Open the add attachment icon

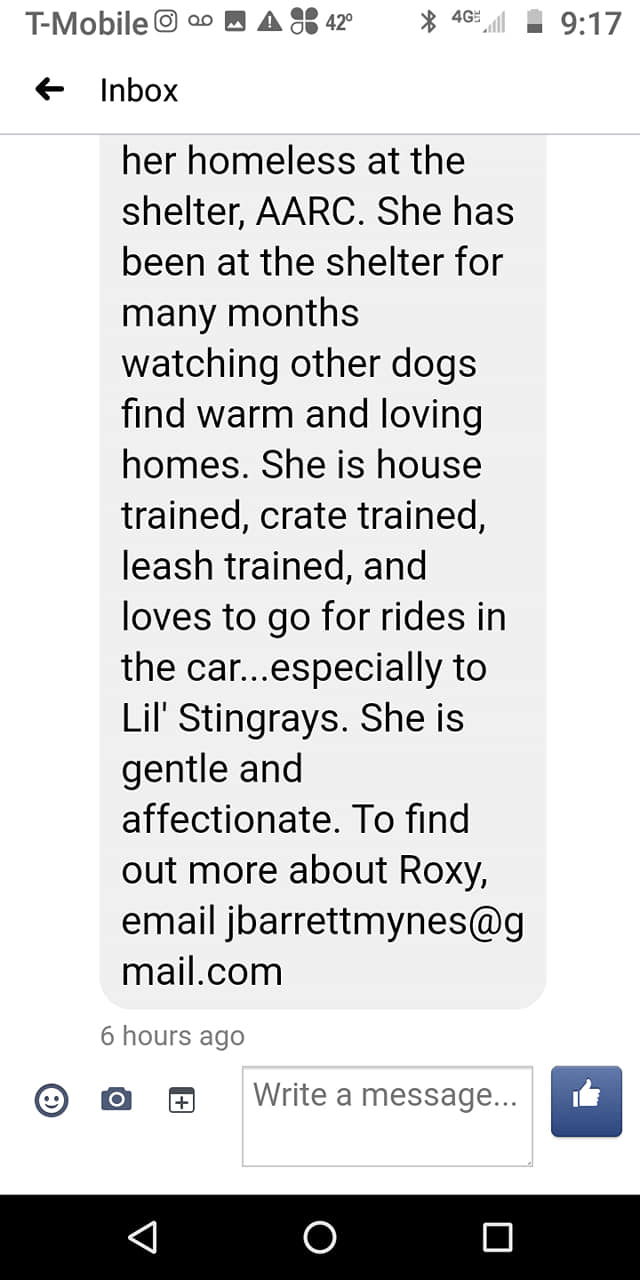coord(181,1101)
